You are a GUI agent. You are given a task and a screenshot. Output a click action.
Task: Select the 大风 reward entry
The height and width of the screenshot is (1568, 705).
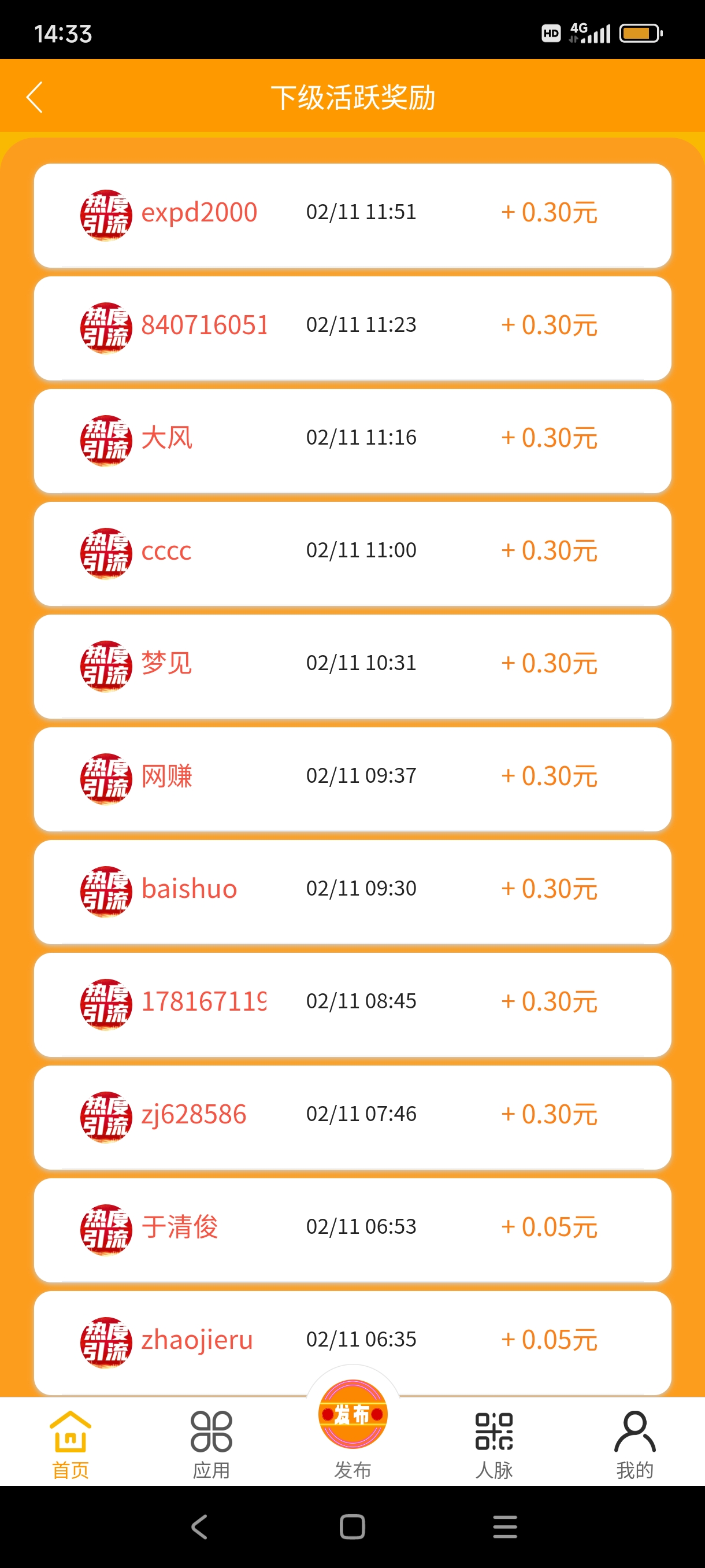coord(353,441)
